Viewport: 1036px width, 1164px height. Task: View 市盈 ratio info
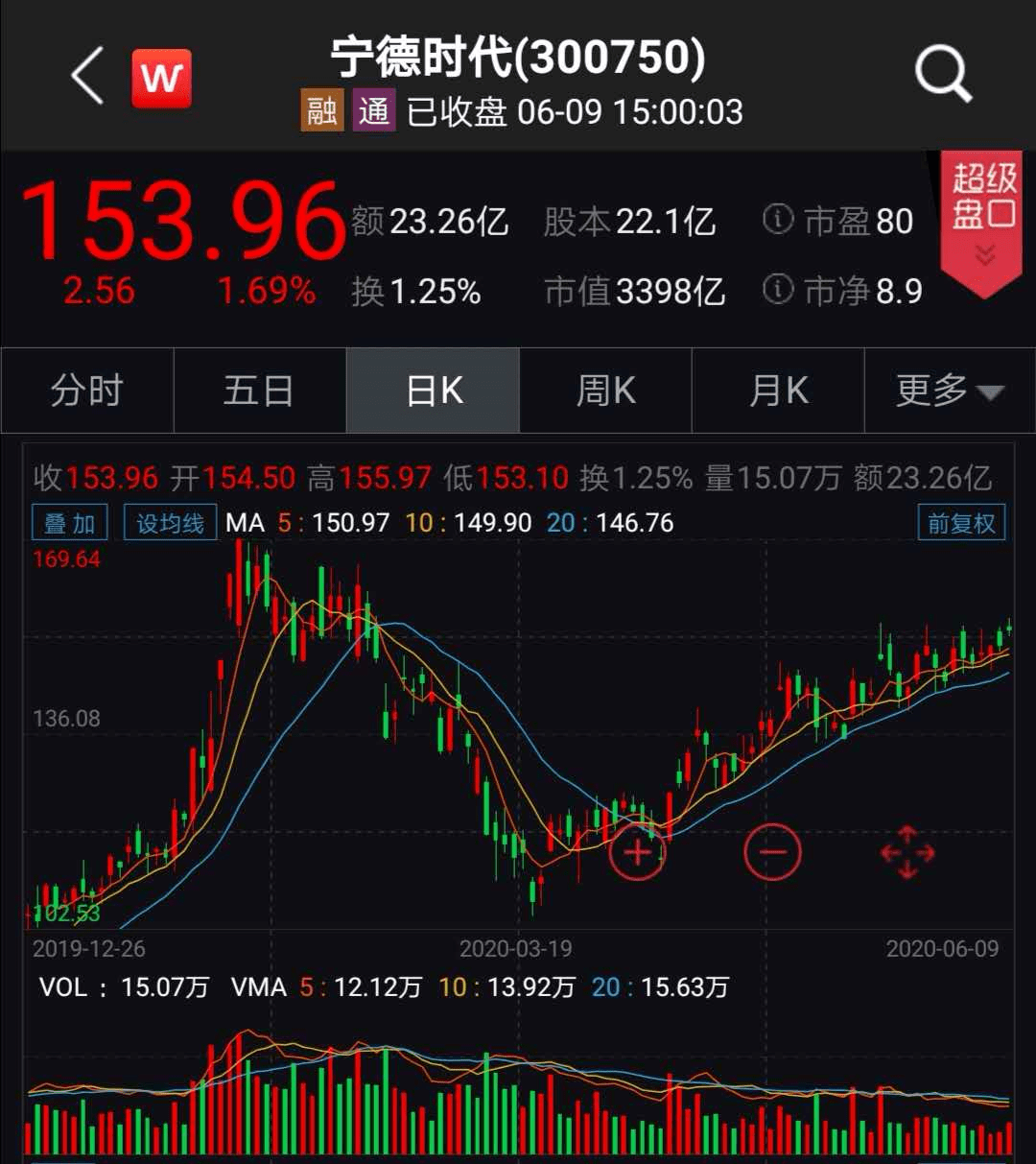click(778, 220)
